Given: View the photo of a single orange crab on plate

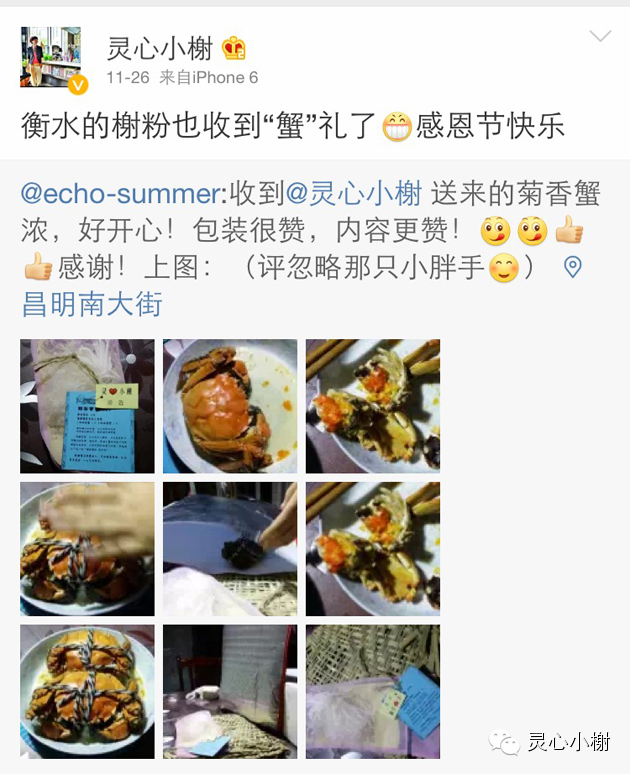Looking at the screenshot, I should (x=230, y=406).
